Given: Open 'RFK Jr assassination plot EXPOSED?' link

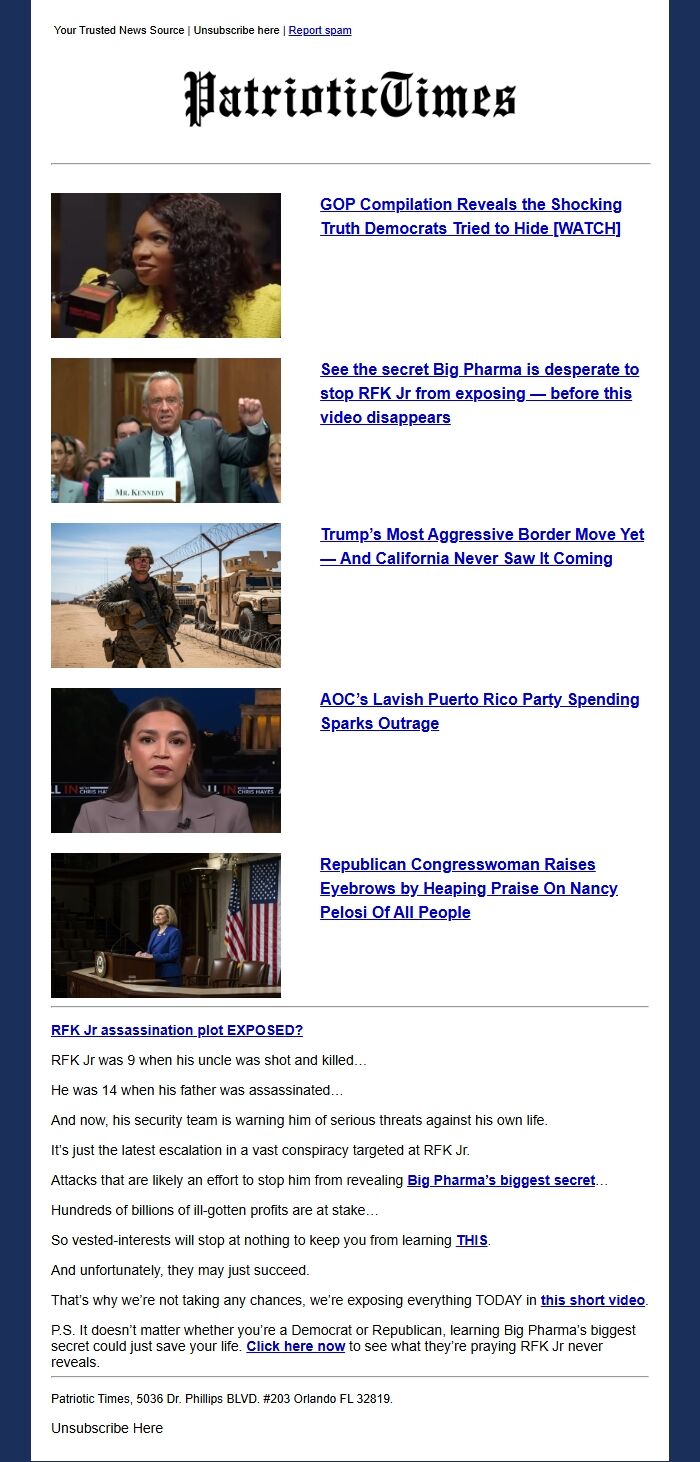Looking at the screenshot, I should (x=177, y=1030).
